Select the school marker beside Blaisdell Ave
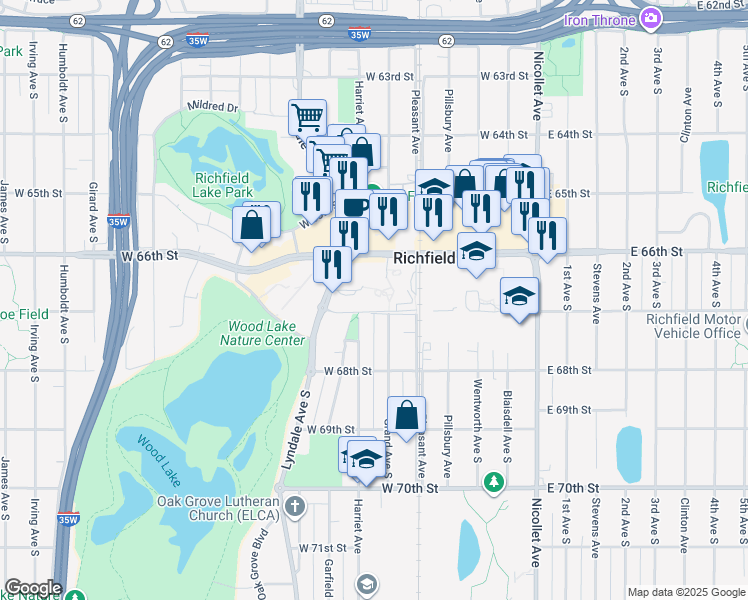 (518, 296)
